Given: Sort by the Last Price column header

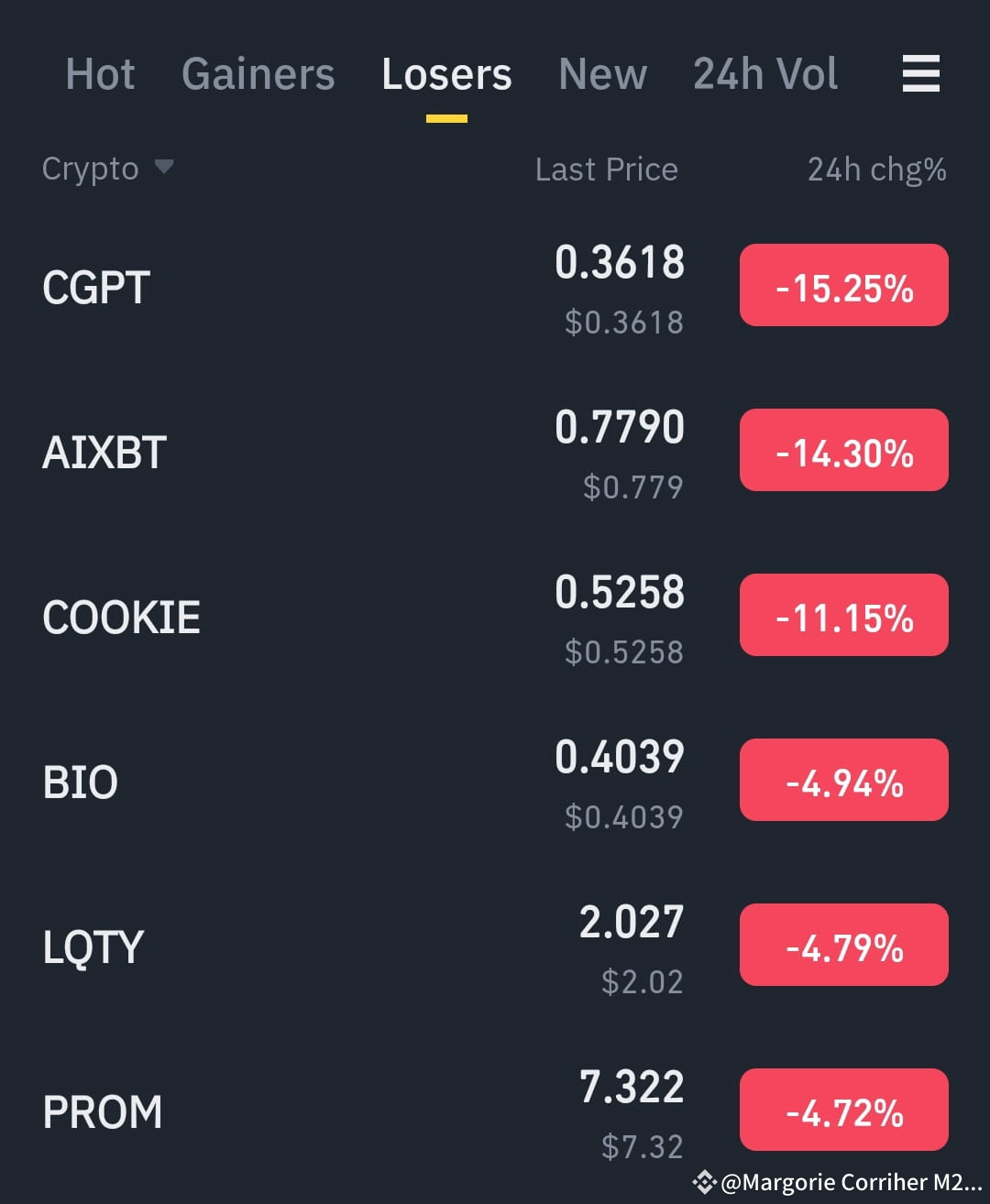Looking at the screenshot, I should click(607, 169).
